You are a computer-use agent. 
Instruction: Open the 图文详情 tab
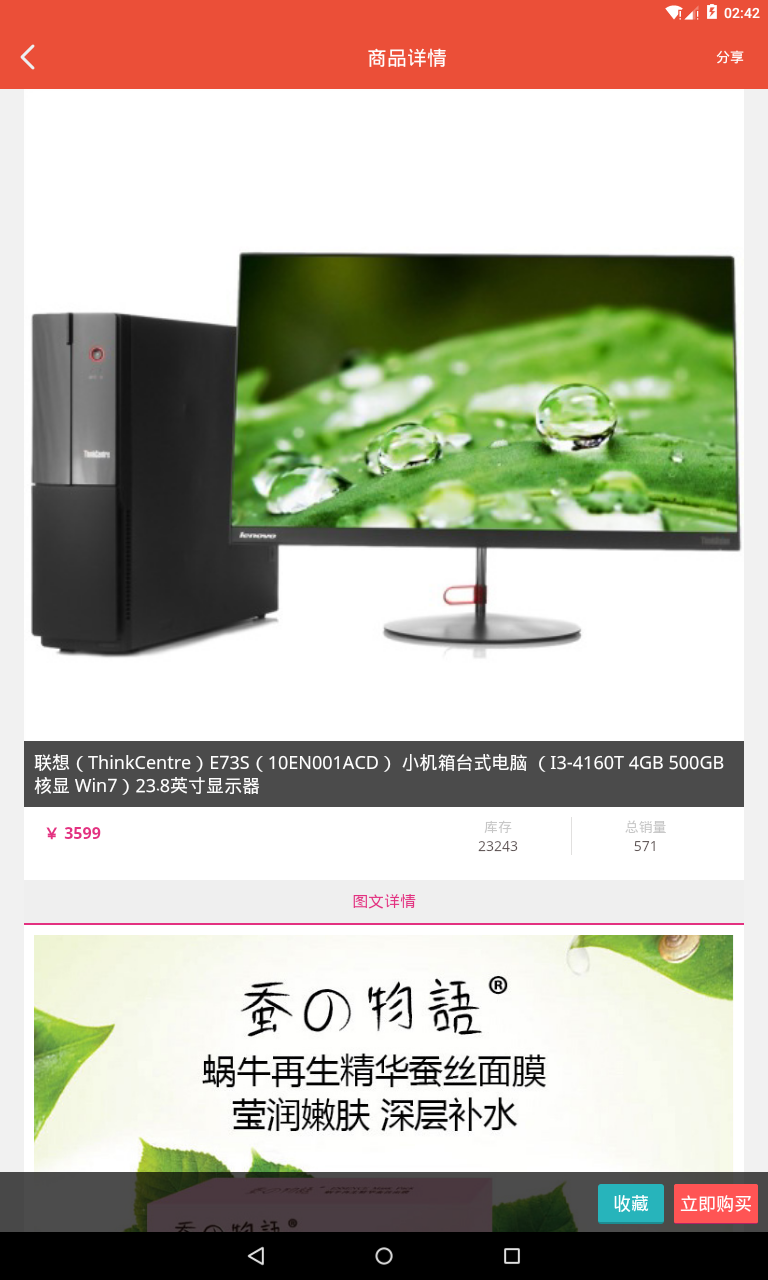point(384,901)
